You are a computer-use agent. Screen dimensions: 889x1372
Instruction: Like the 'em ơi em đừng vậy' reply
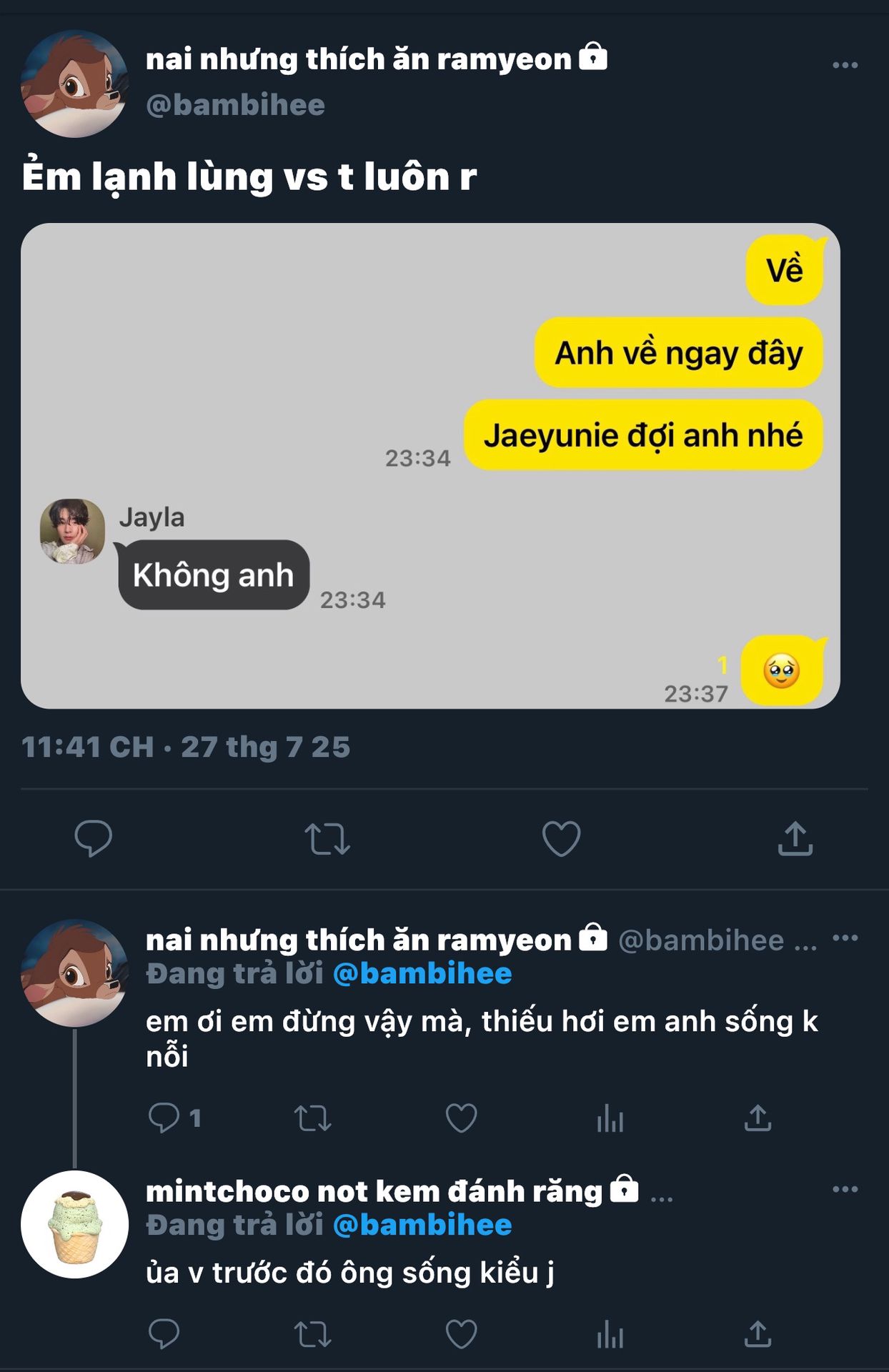(x=461, y=1118)
